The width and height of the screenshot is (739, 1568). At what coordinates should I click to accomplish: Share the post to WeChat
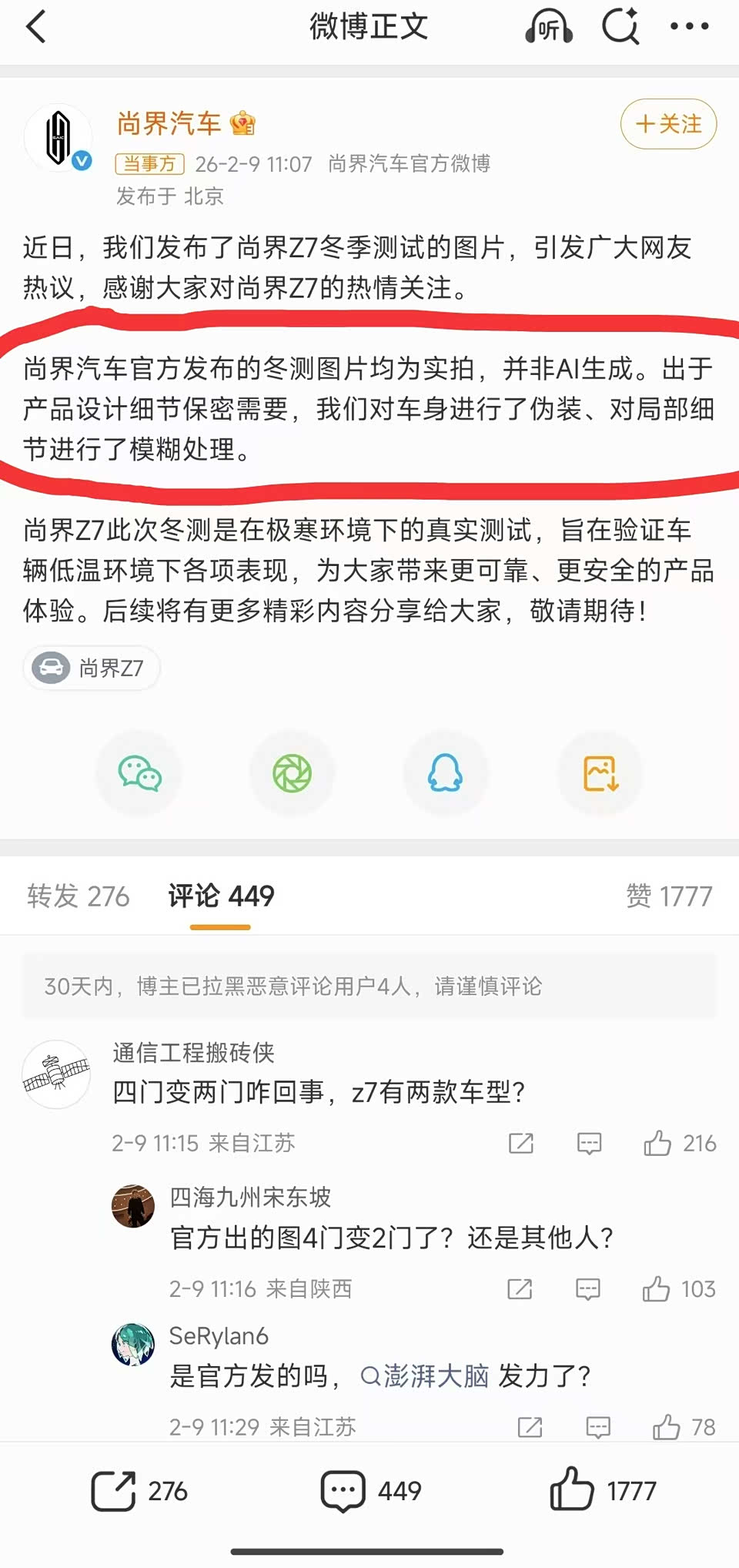139,773
